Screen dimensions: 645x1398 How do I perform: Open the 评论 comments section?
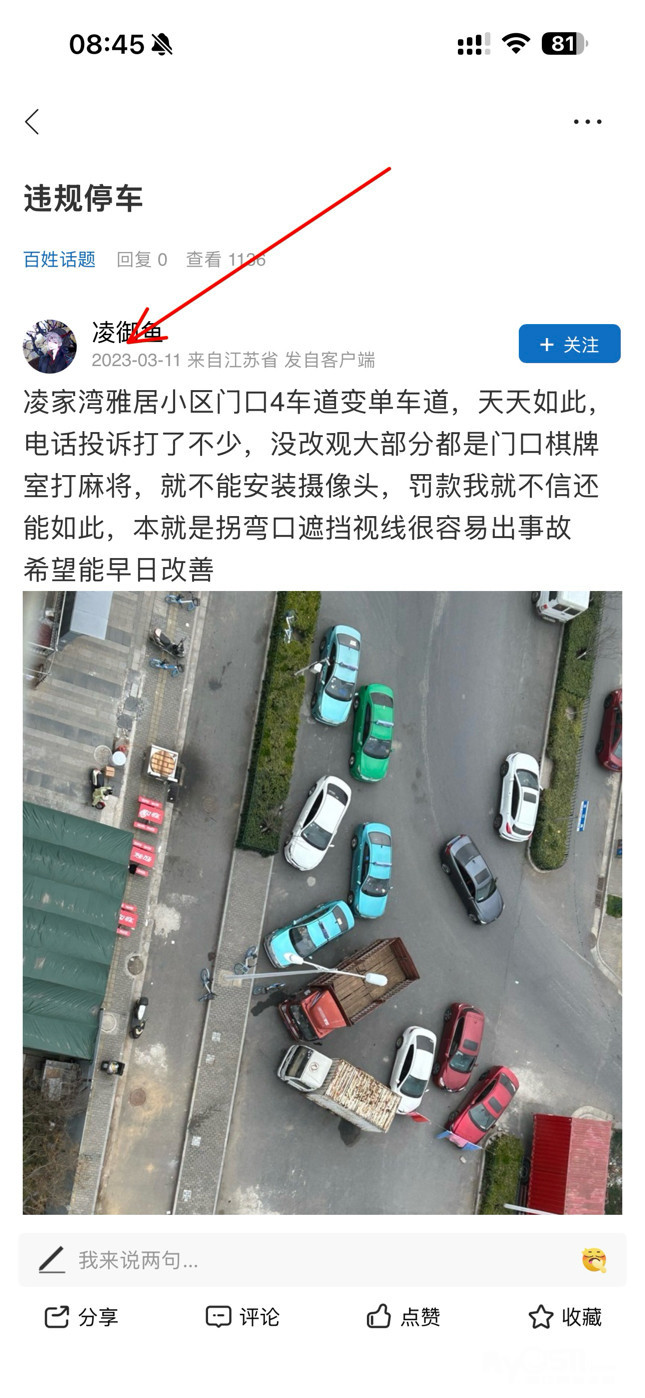[x=242, y=1317]
